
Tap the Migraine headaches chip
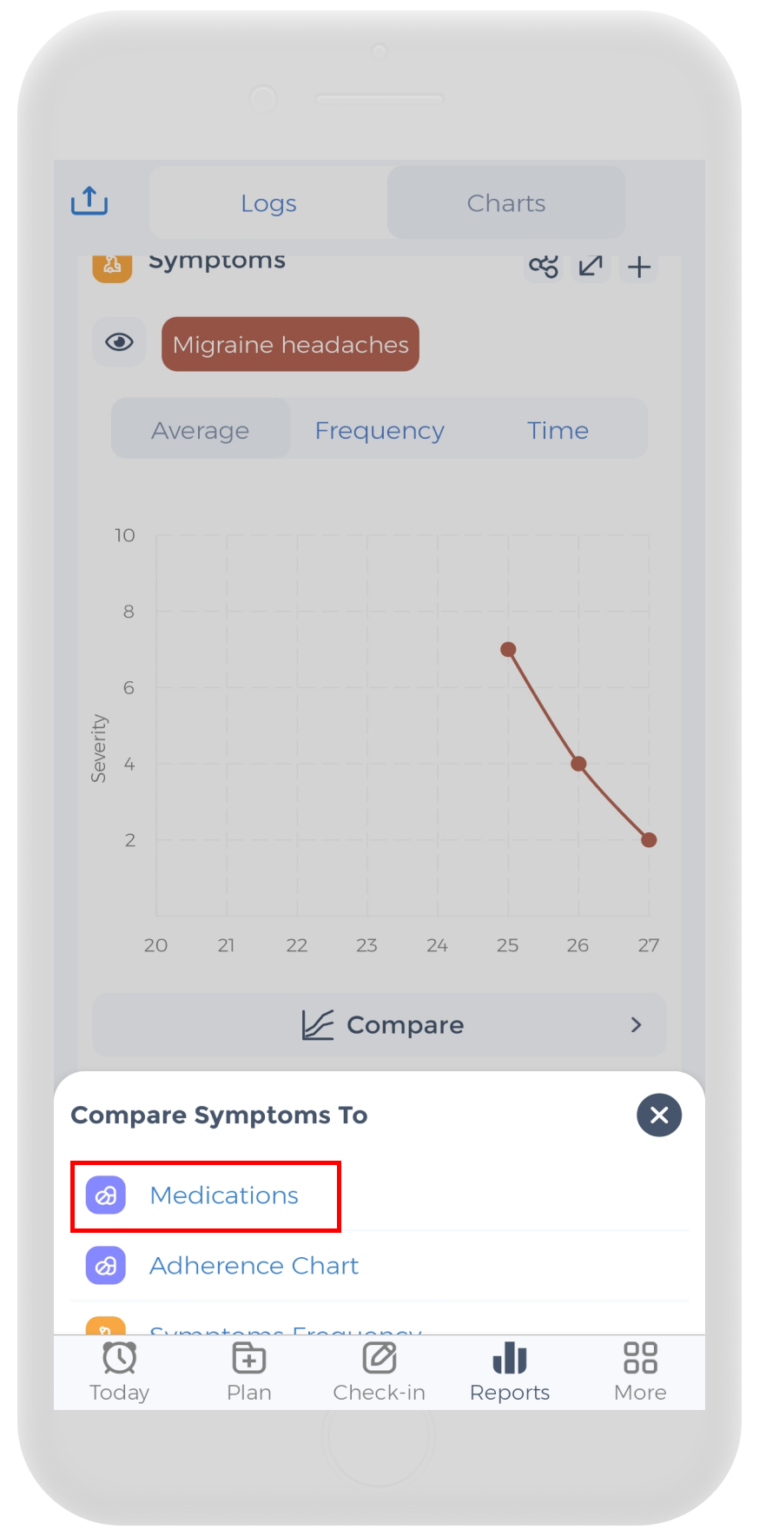tap(290, 344)
